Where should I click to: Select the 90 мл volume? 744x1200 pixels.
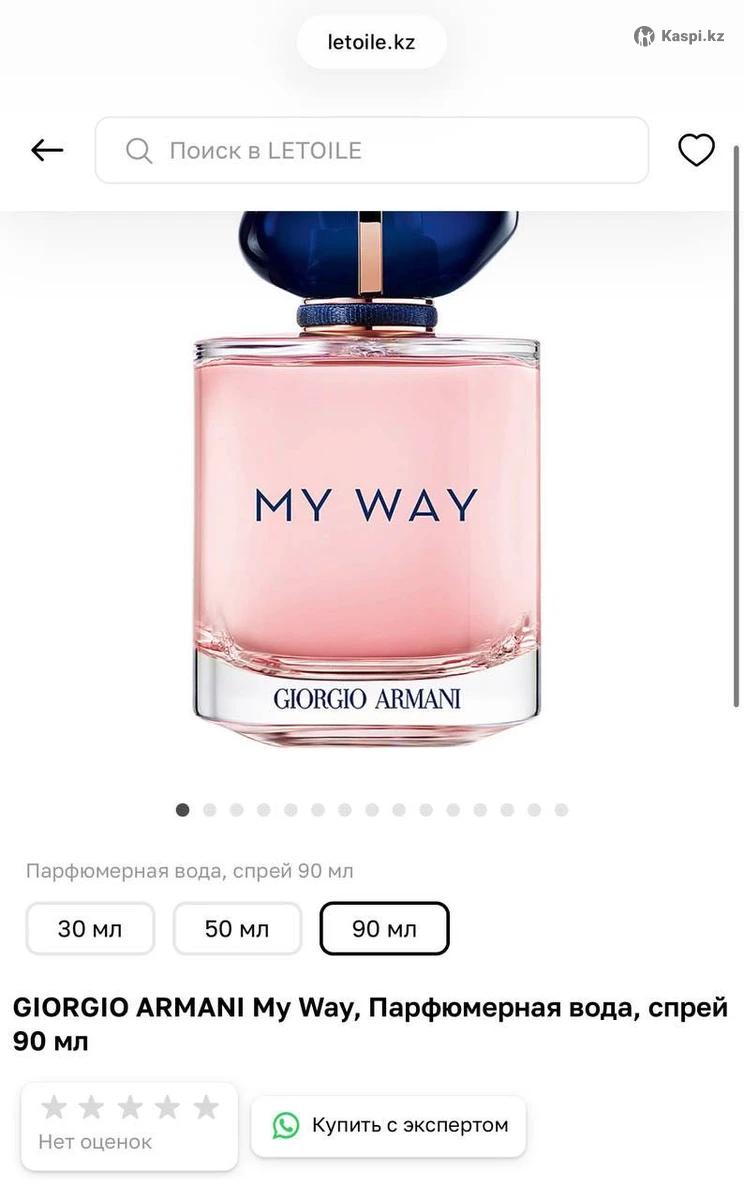click(x=384, y=929)
